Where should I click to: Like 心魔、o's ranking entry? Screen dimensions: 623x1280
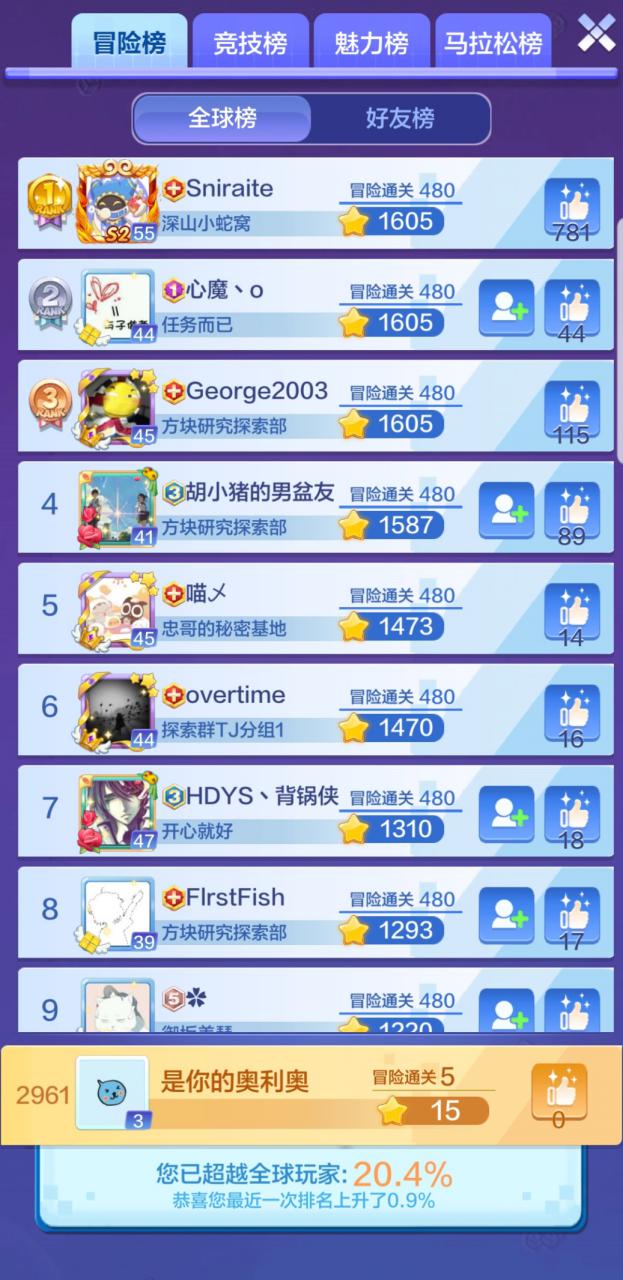click(572, 308)
